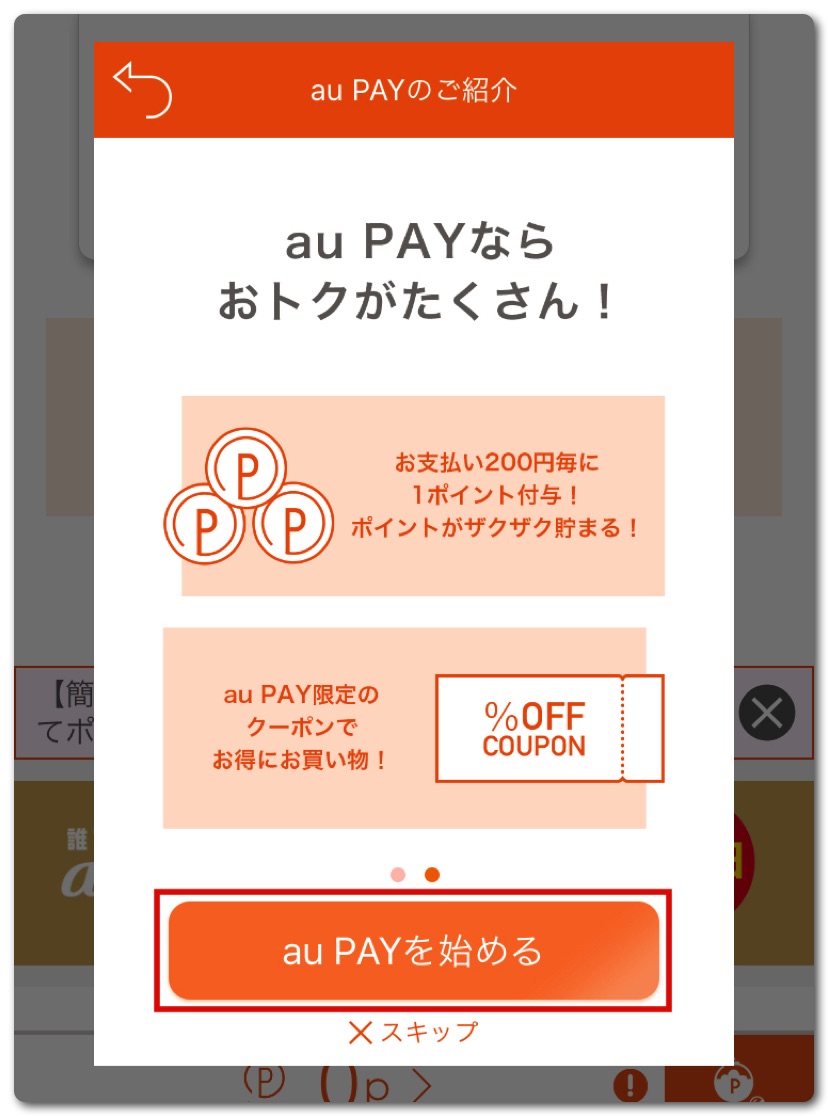This screenshot has width=828, height=1116.
Task: Skip the au PAY introduction
Action: click(413, 1031)
